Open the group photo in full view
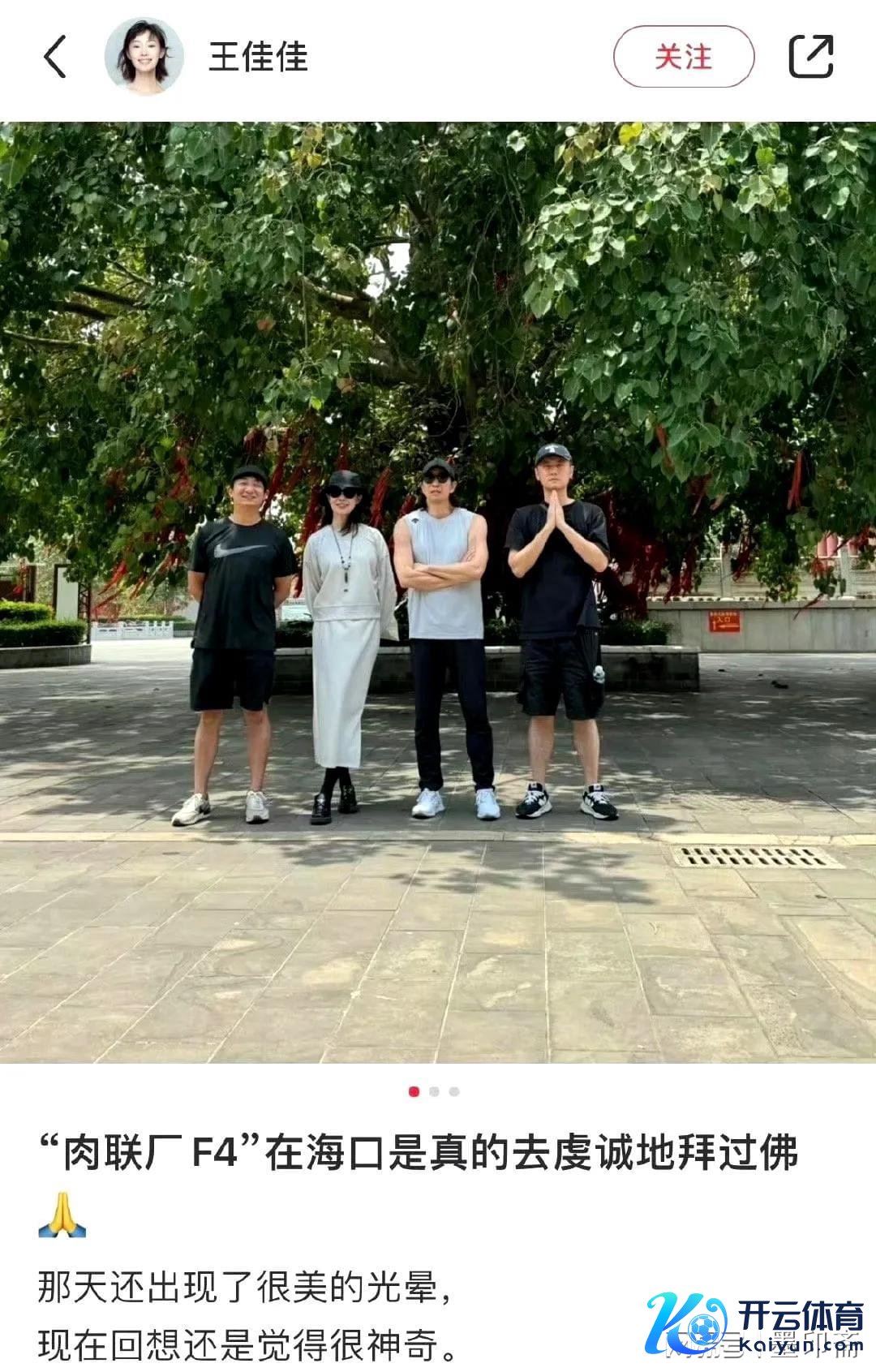 (438, 592)
